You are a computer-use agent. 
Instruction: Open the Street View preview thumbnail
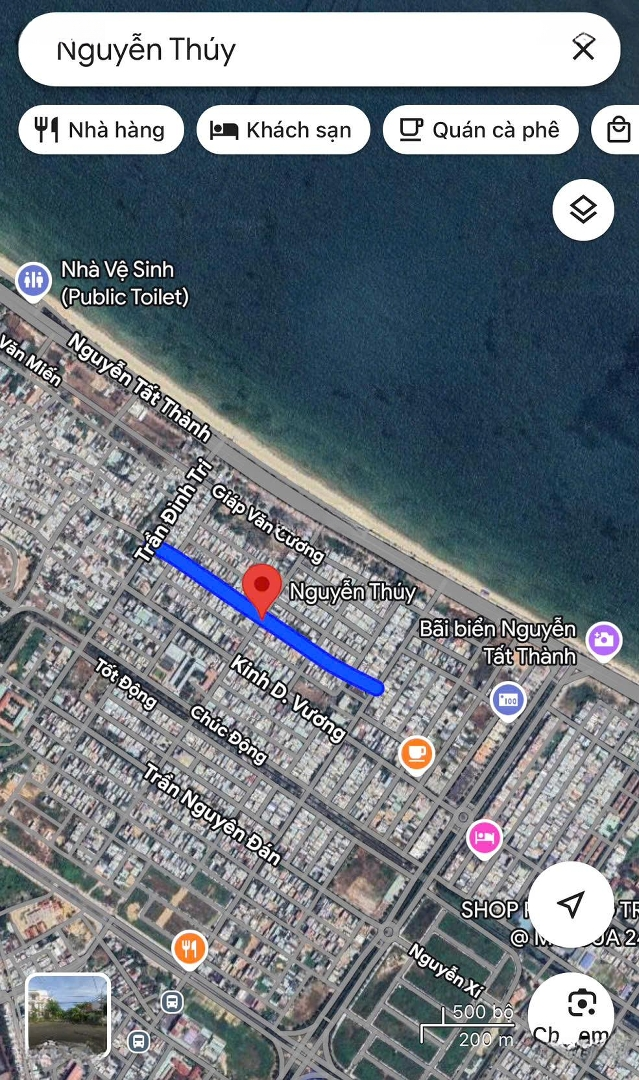(68, 1014)
